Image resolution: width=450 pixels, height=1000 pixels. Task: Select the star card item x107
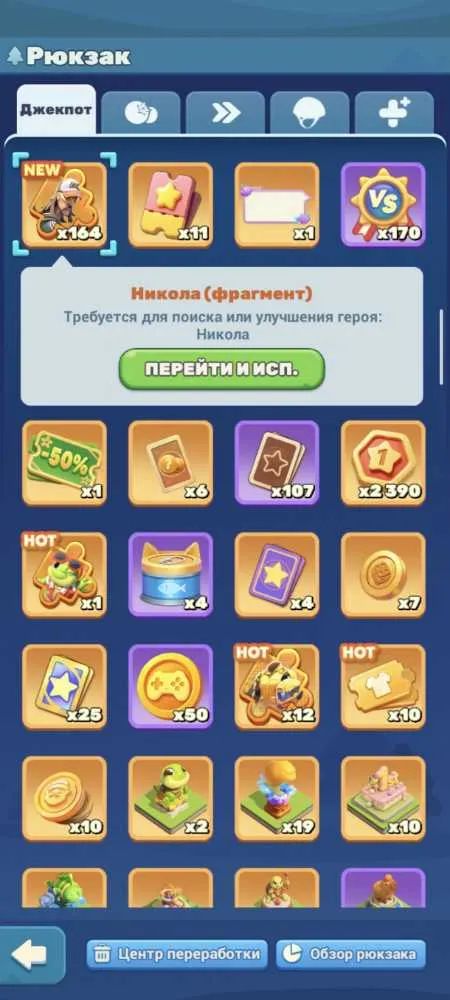coord(277,463)
